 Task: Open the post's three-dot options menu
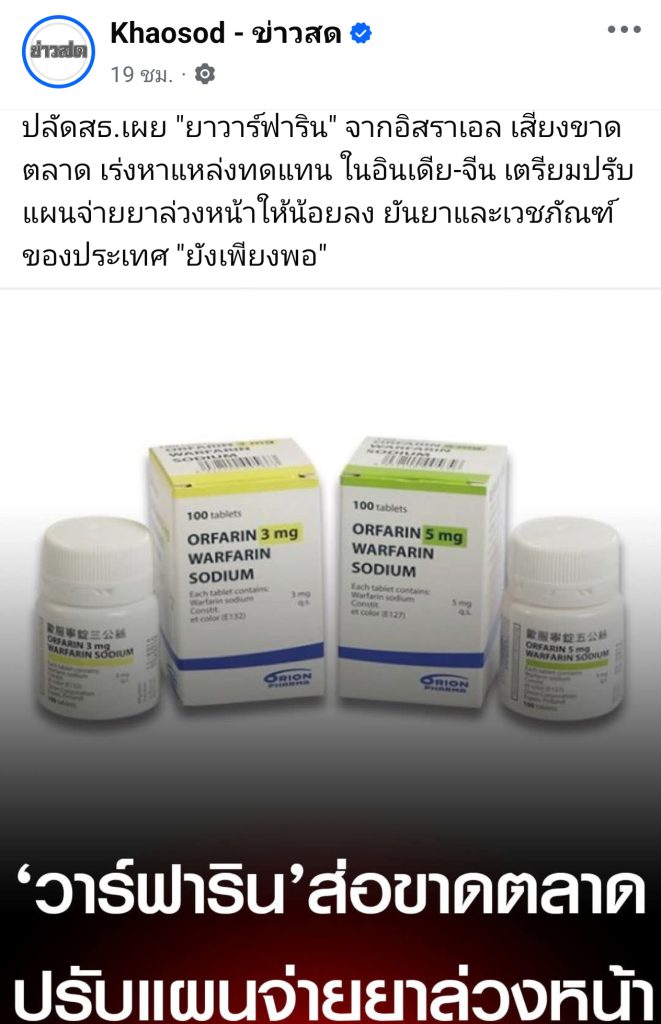pyautogui.click(x=623, y=29)
